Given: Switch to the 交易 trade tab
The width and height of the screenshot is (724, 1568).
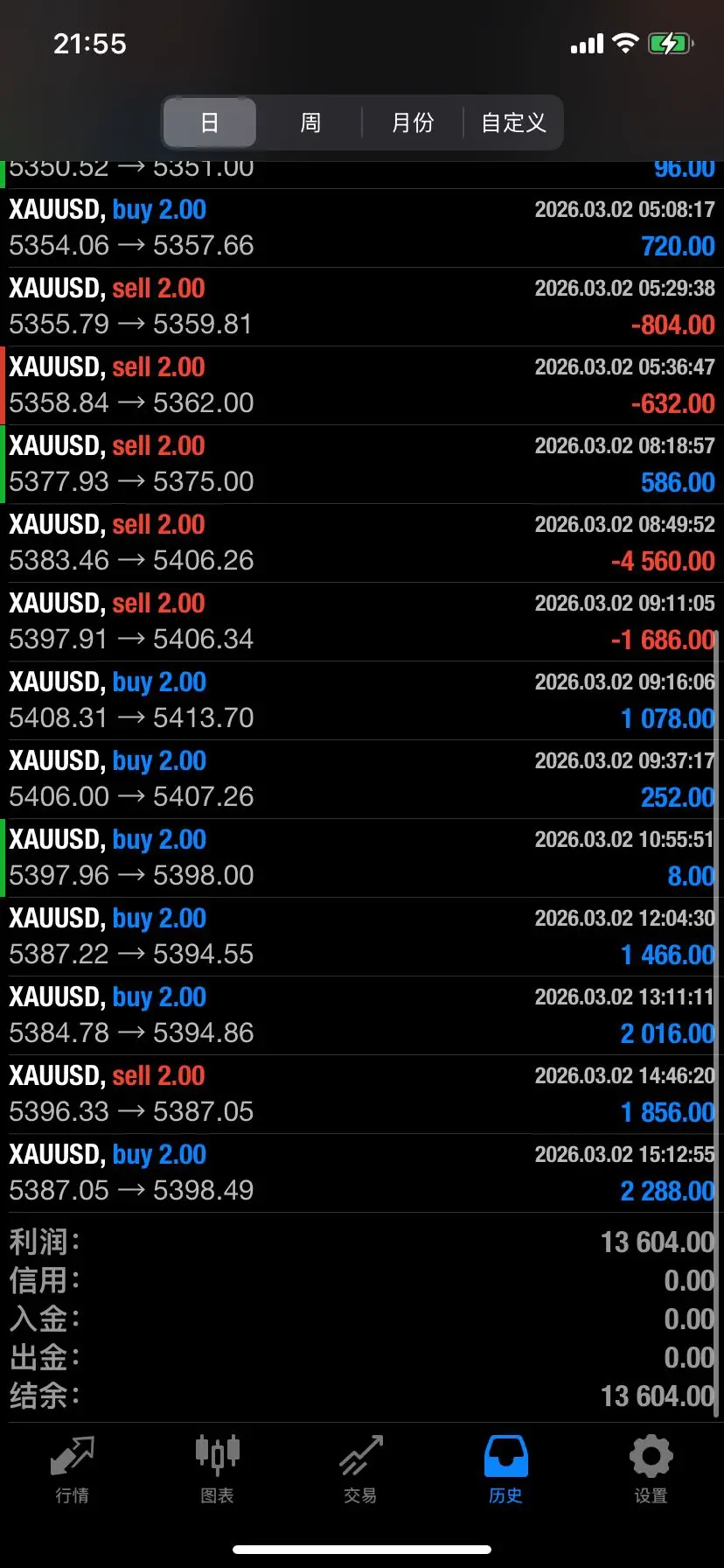Looking at the screenshot, I should tap(360, 1469).
